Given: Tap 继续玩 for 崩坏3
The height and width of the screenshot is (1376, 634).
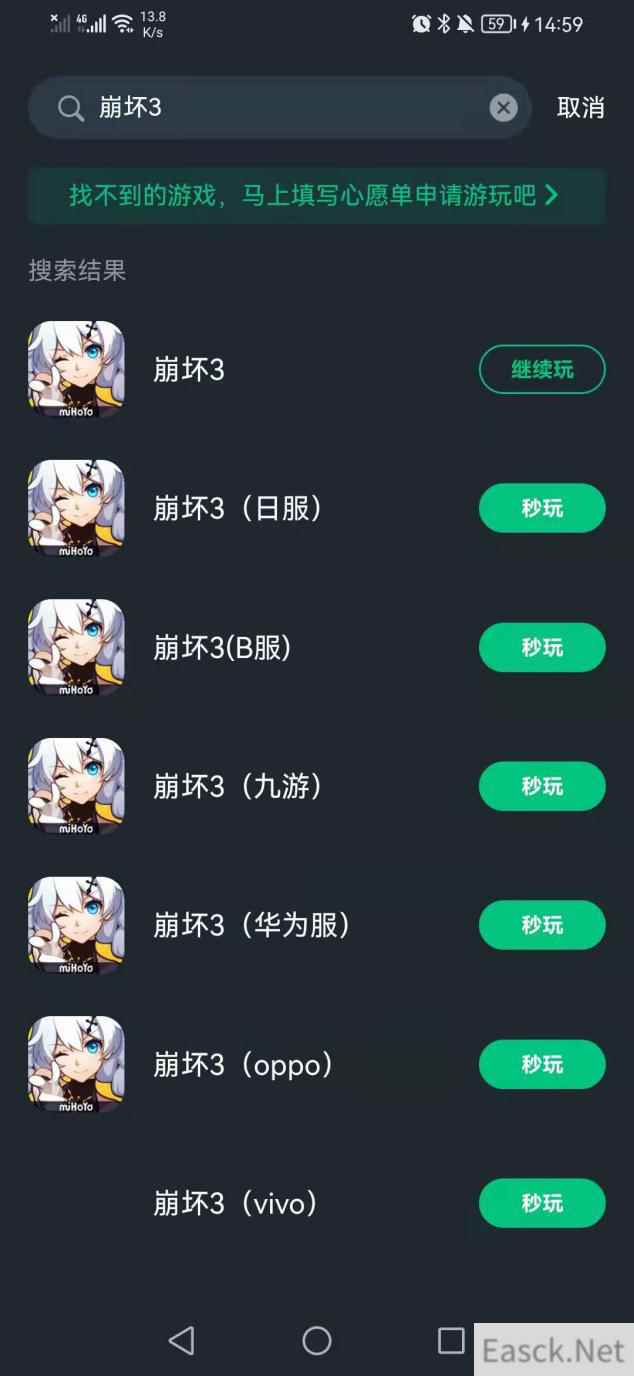Looking at the screenshot, I should pos(542,370).
